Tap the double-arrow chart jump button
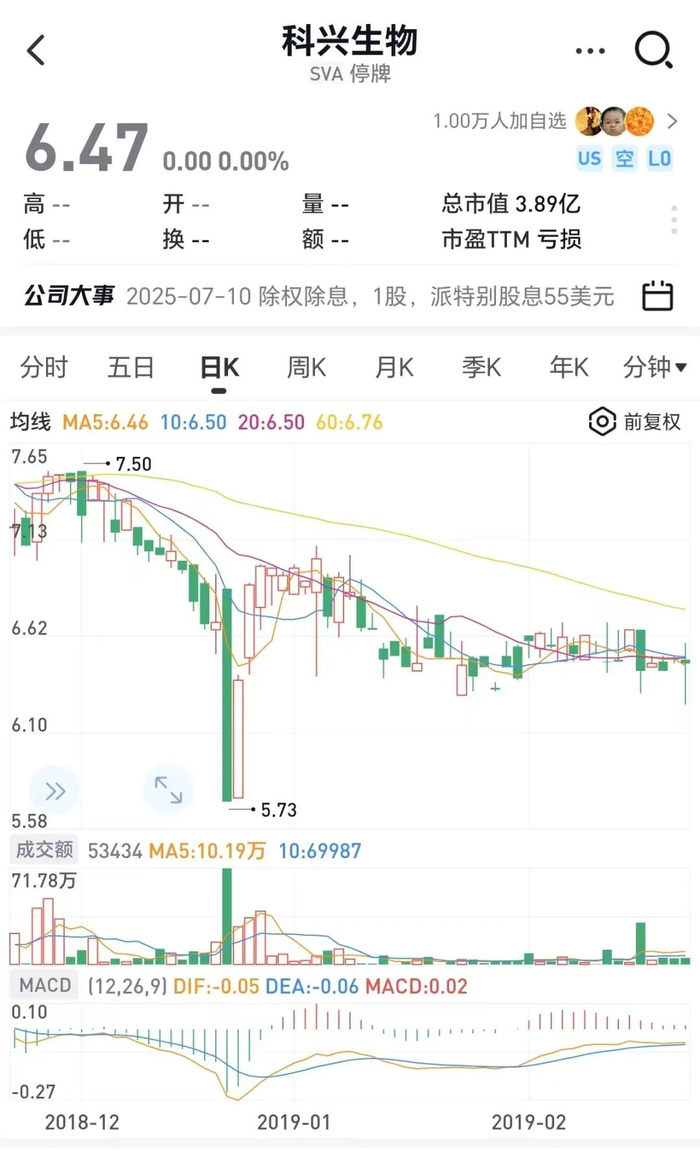The height and width of the screenshot is (1150, 700). pos(54,791)
